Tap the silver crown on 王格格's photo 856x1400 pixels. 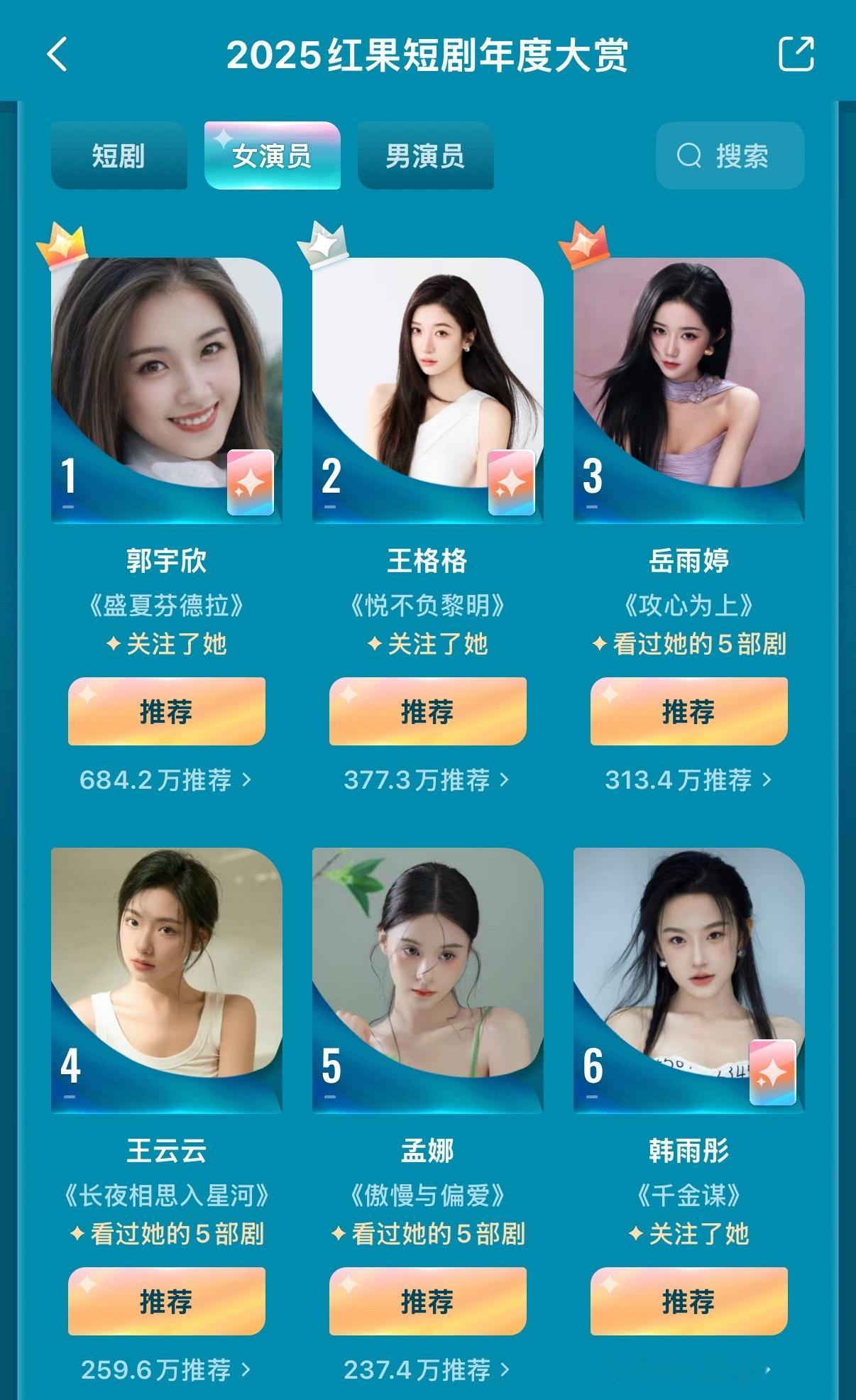[x=322, y=246]
